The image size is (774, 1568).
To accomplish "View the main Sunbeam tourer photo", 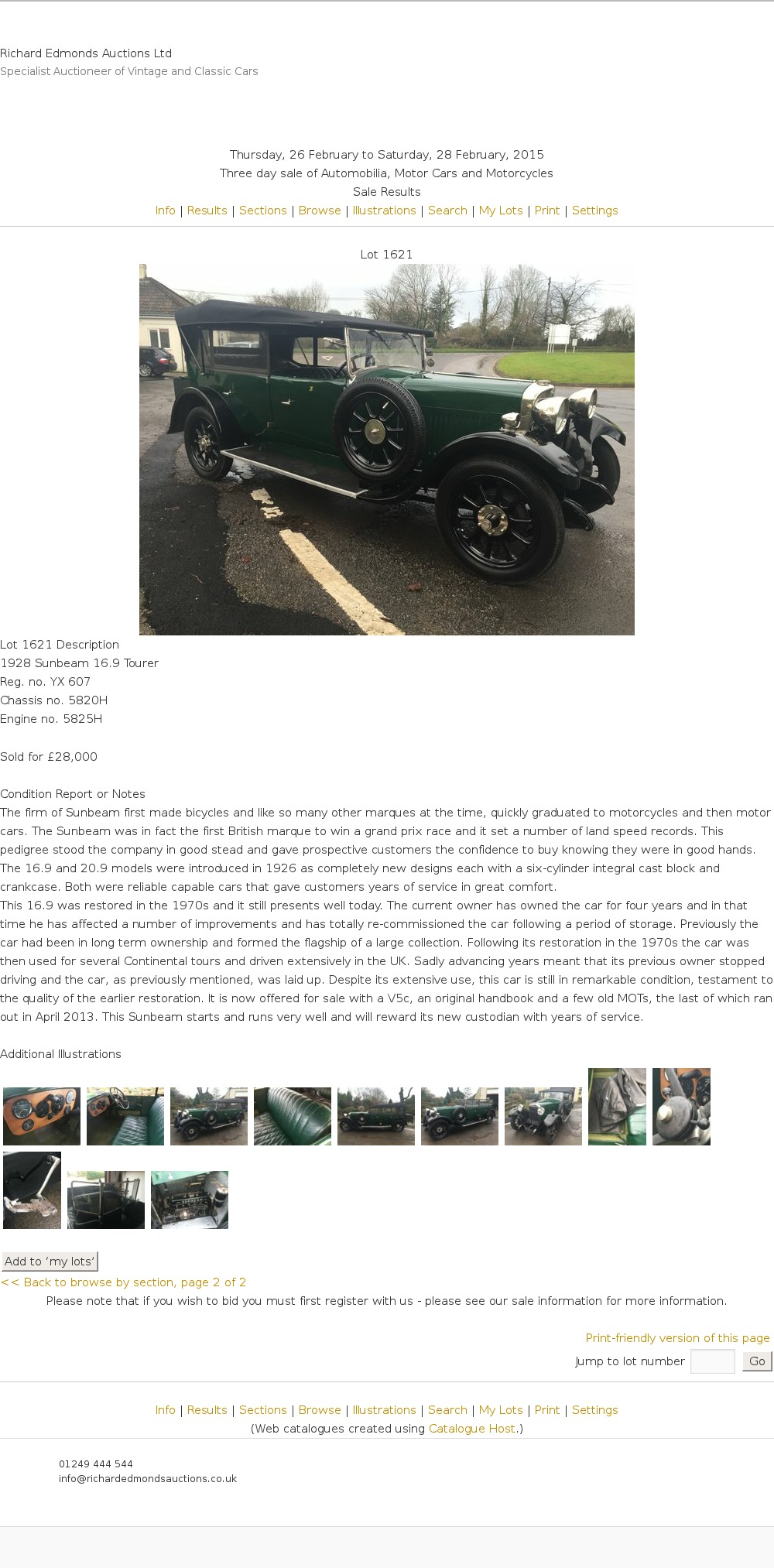I will tap(386, 449).
